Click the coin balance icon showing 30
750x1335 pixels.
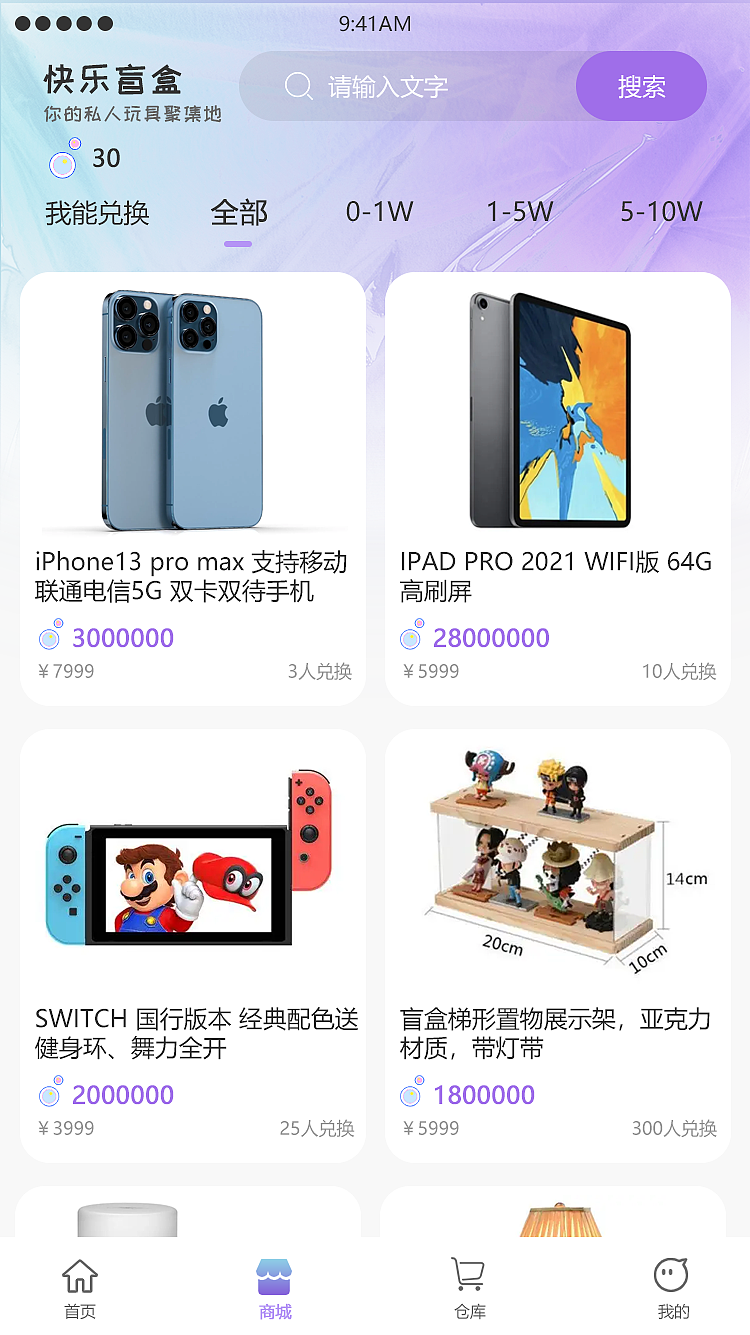point(62,158)
